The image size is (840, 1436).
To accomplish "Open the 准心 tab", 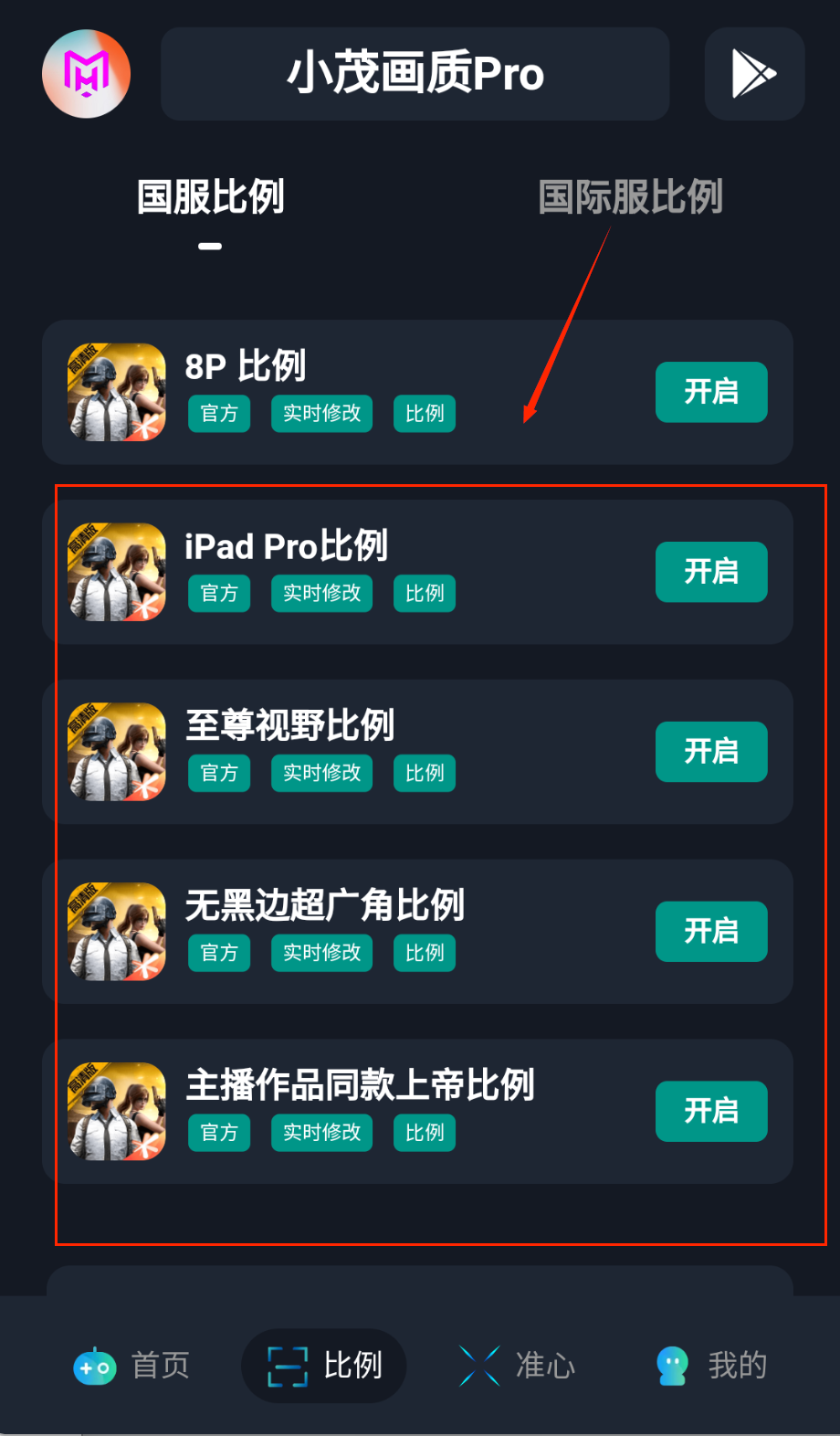I will tap(517, 1366).
